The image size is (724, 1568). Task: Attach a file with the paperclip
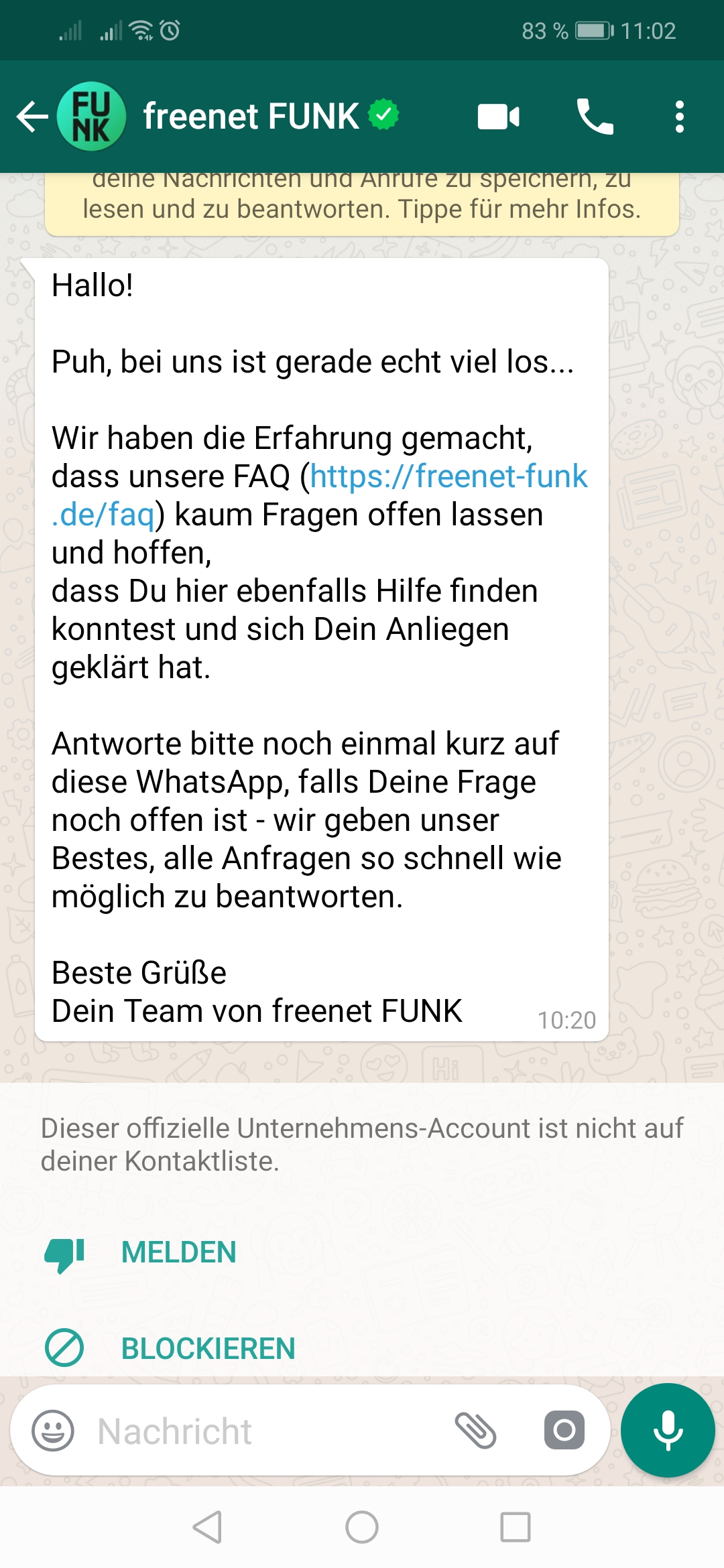[x=475, y=1431]
